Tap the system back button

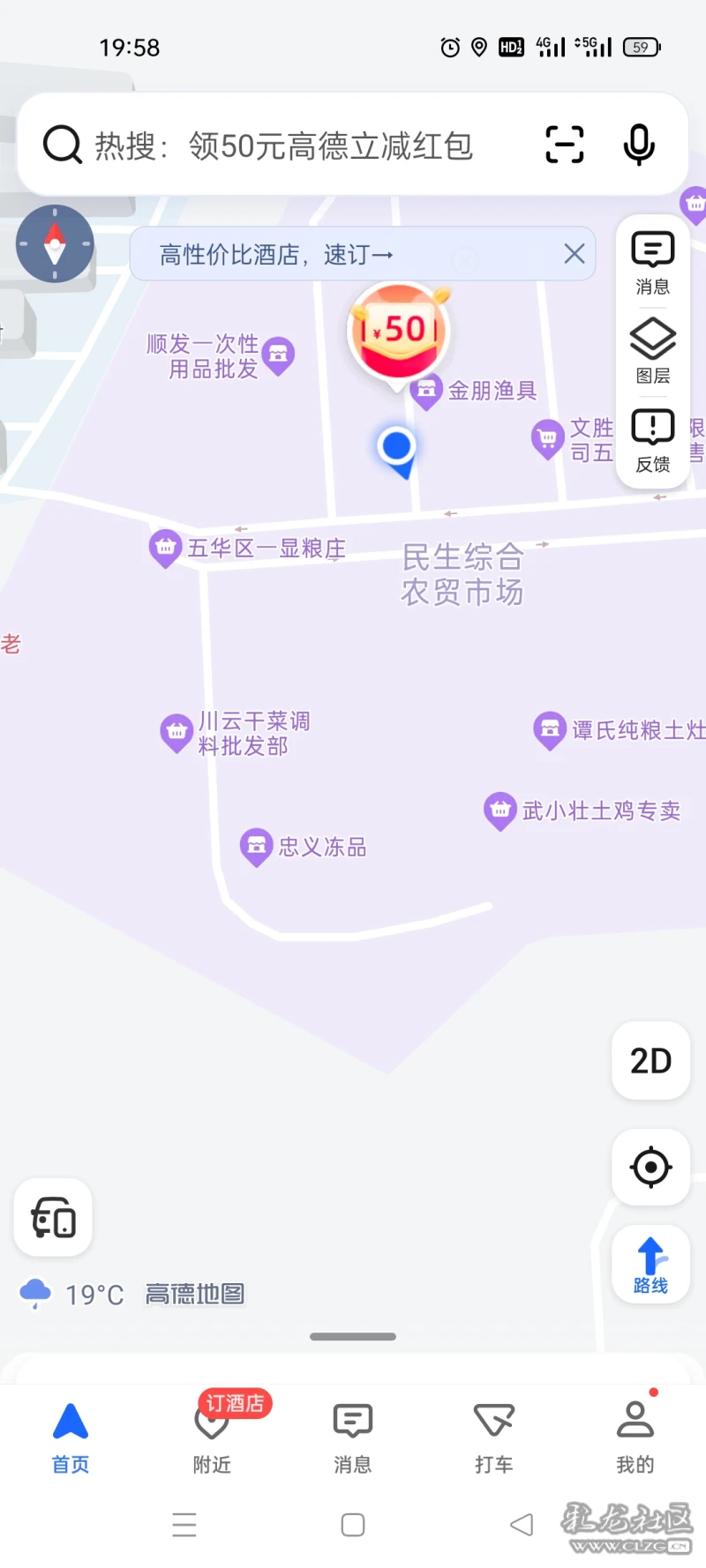522,1524
